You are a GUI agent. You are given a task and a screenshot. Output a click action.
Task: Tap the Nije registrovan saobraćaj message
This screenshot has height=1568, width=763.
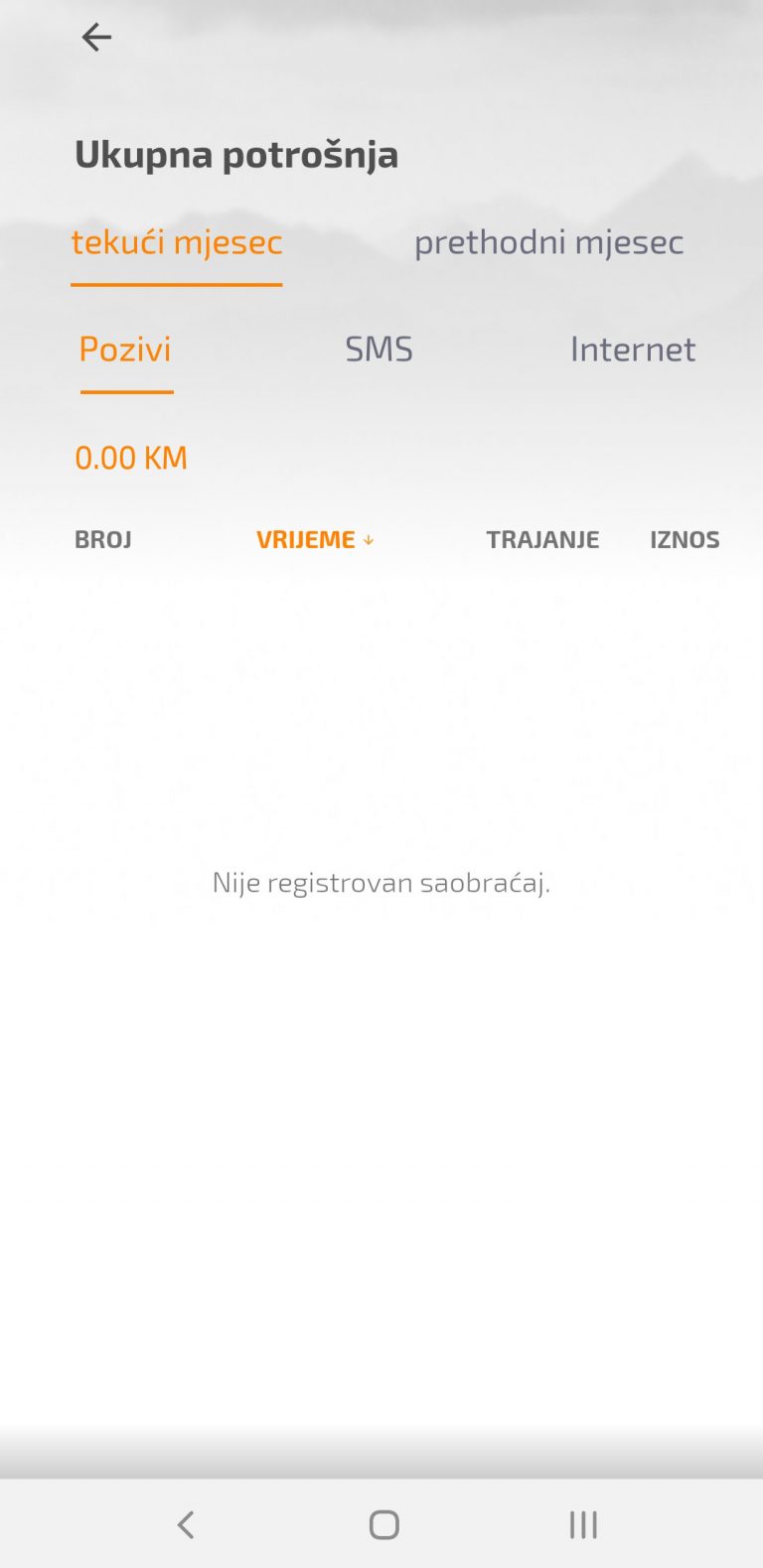click(381, 882)
